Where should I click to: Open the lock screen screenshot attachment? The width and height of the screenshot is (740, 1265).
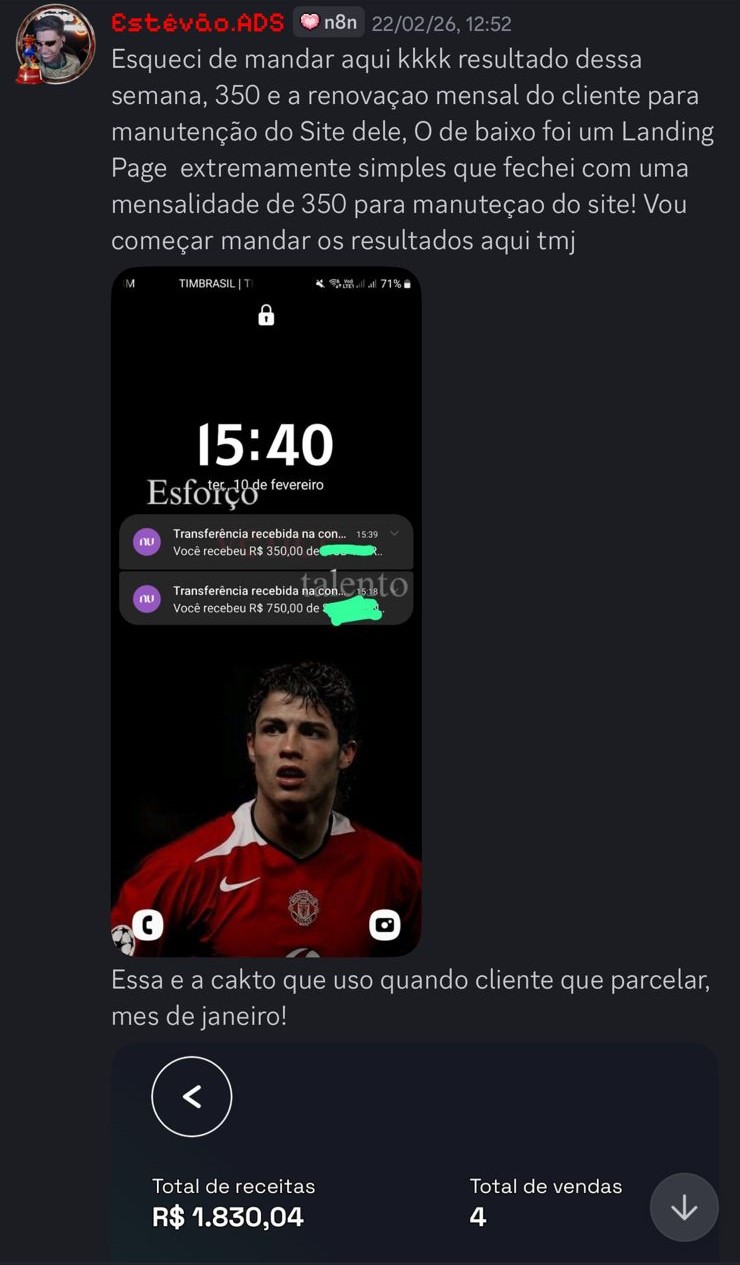(x=266, y=611)
